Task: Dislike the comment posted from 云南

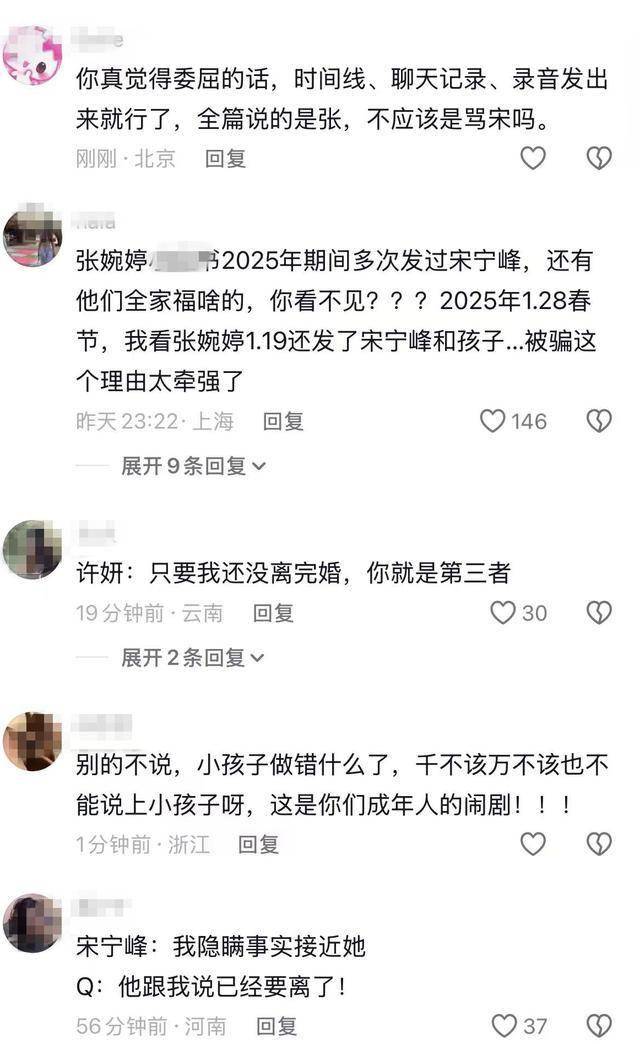Action: pos(598,612)
